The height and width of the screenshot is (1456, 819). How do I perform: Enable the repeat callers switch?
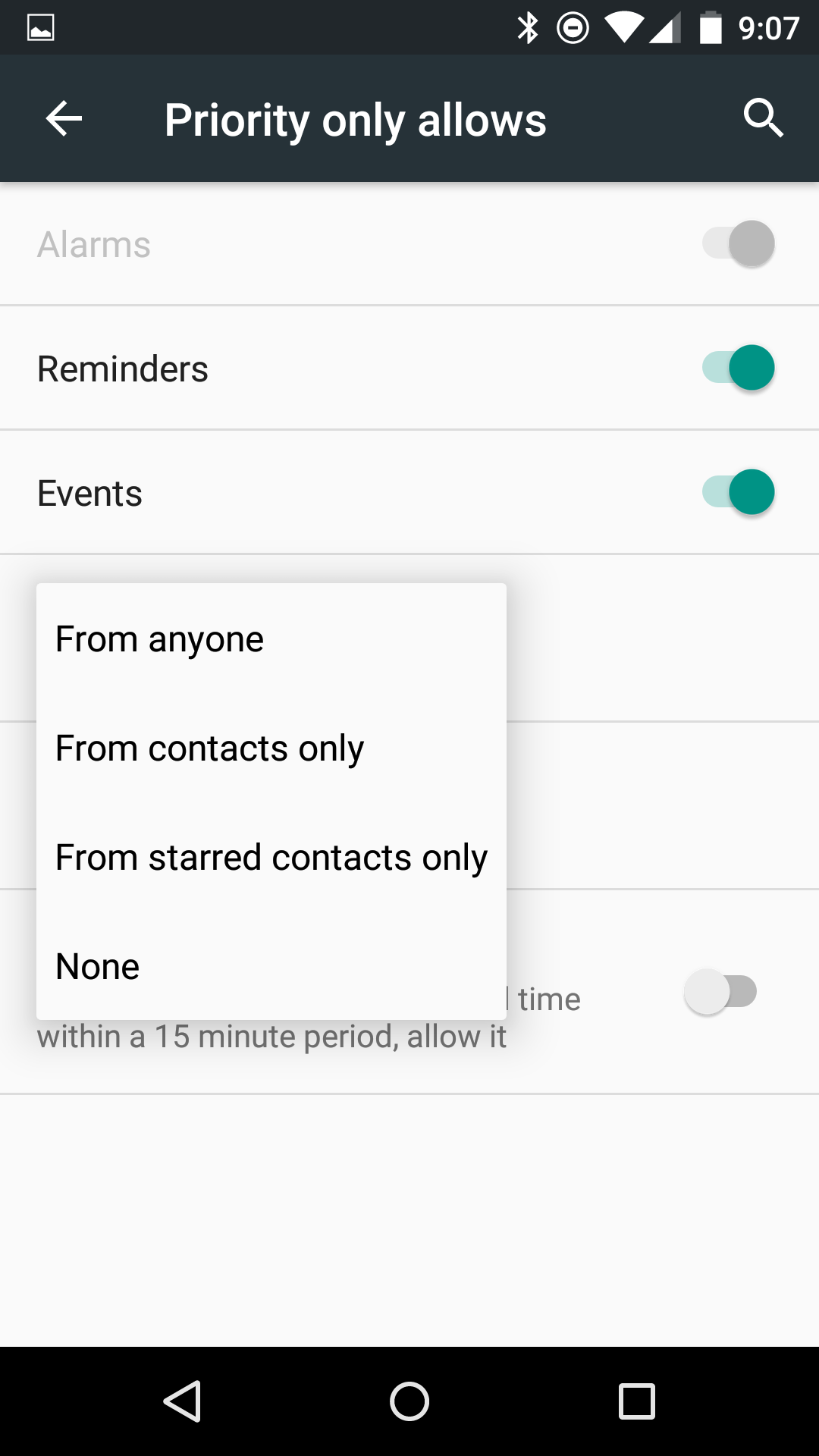pyautogui.click(x=720, y=992)
